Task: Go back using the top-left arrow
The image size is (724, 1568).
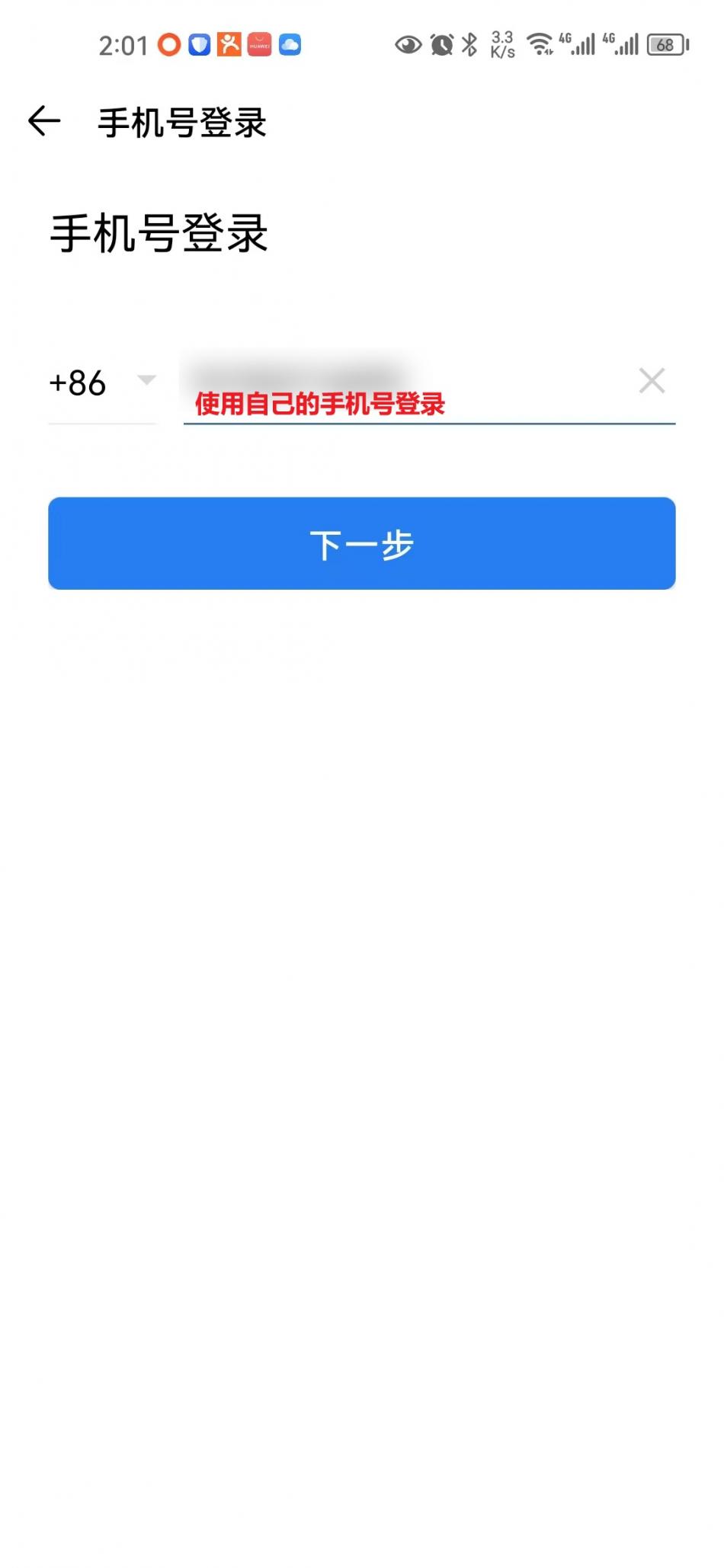Action: pyautogui.click(x=44, y=121)
